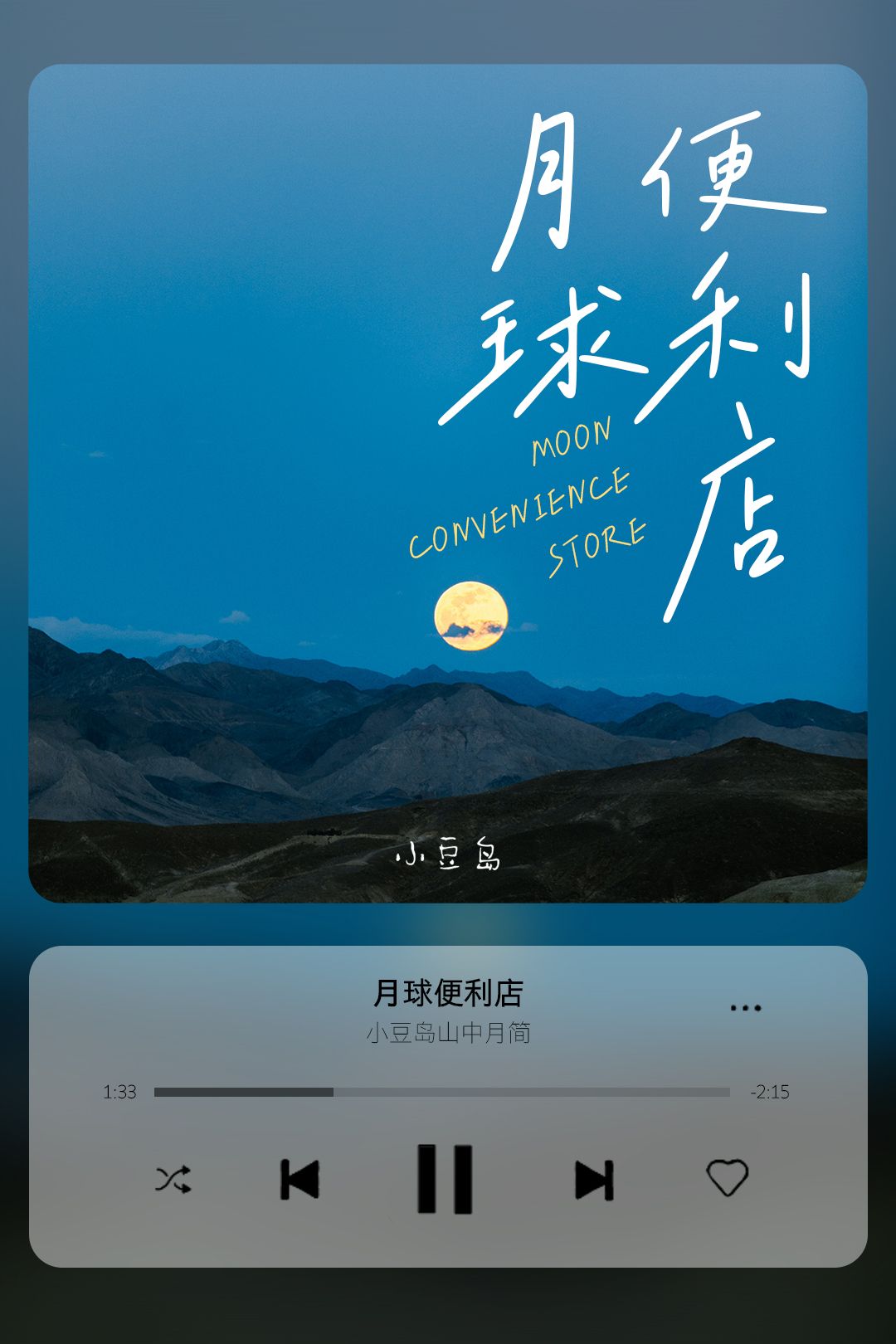Click the moon in the album art
The height and width of the screenshot is (1344, 896).
(x=473, y=616)
